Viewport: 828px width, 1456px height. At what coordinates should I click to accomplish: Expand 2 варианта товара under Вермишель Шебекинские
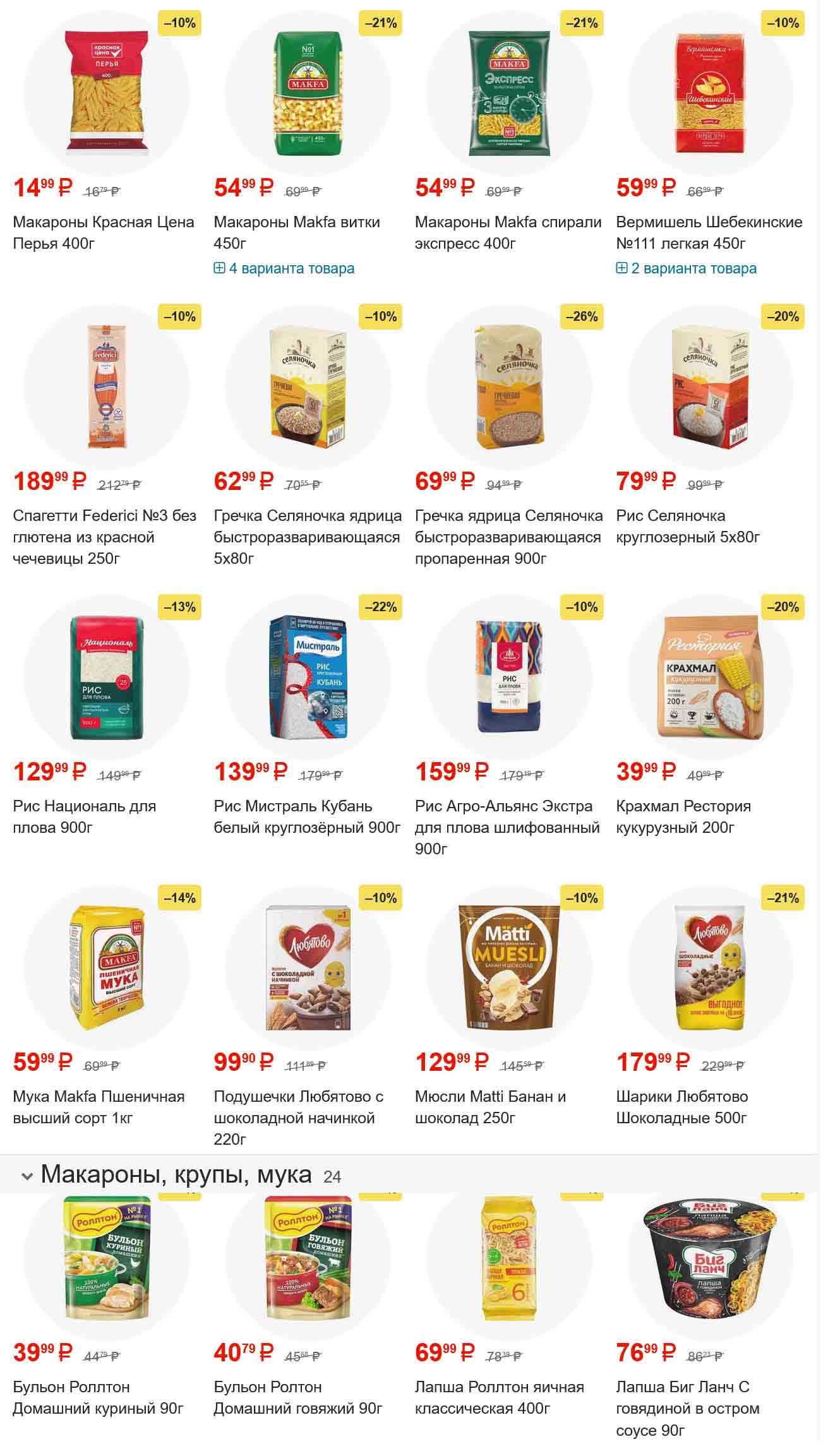pos(687,268)
